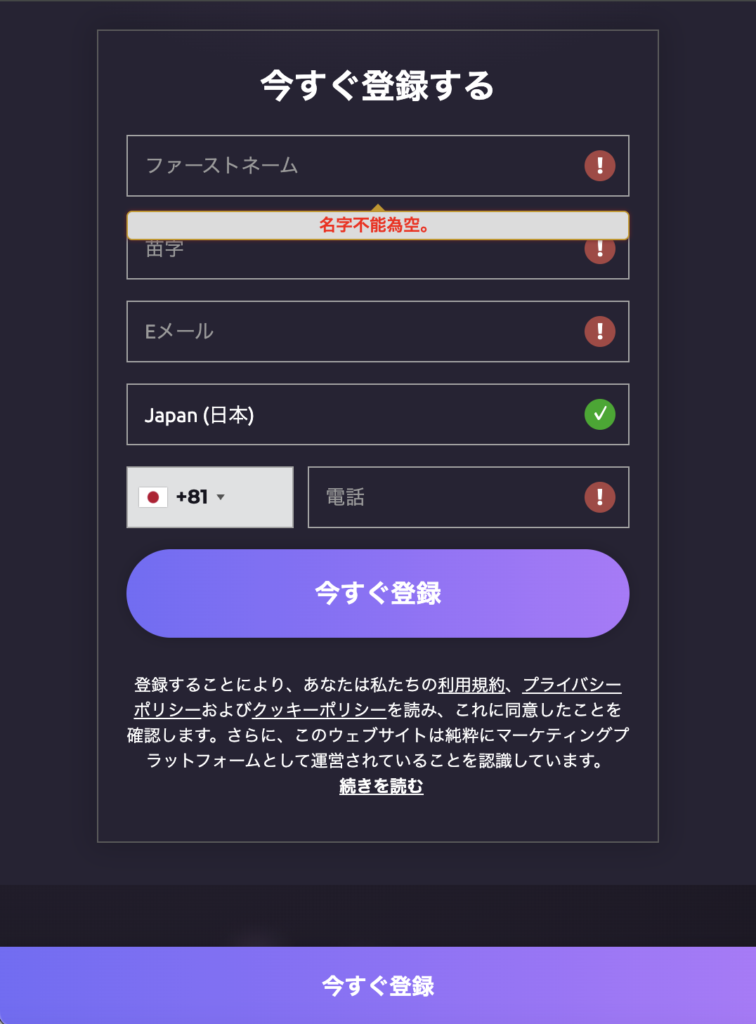Viewport: 756px width, 1024px height.
Task: Expand the country selector showing Japan (日本)
Action: click(378, 414)
